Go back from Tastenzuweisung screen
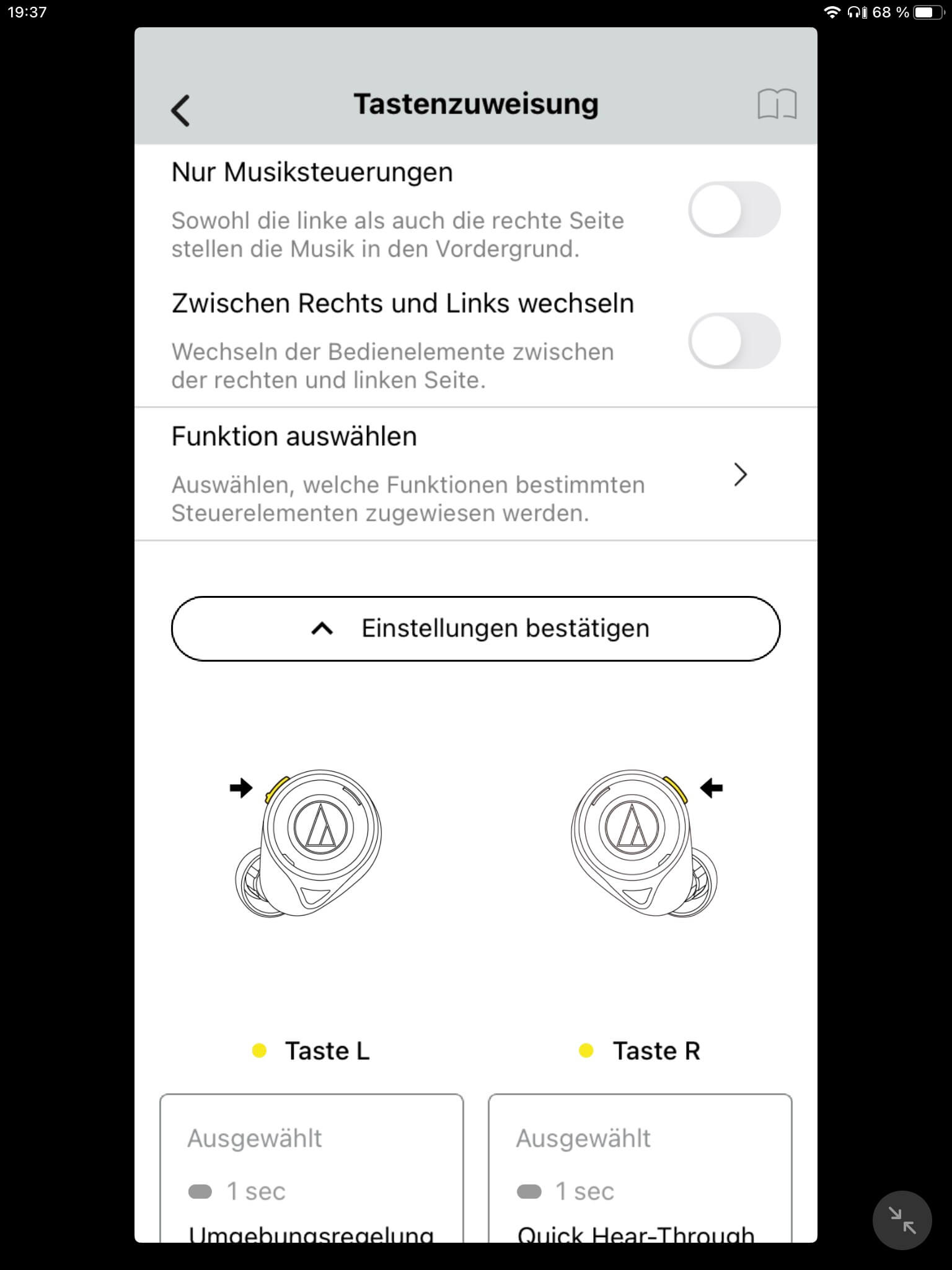The width and height of the screenshot is (952, 1270). coord(180,111)
